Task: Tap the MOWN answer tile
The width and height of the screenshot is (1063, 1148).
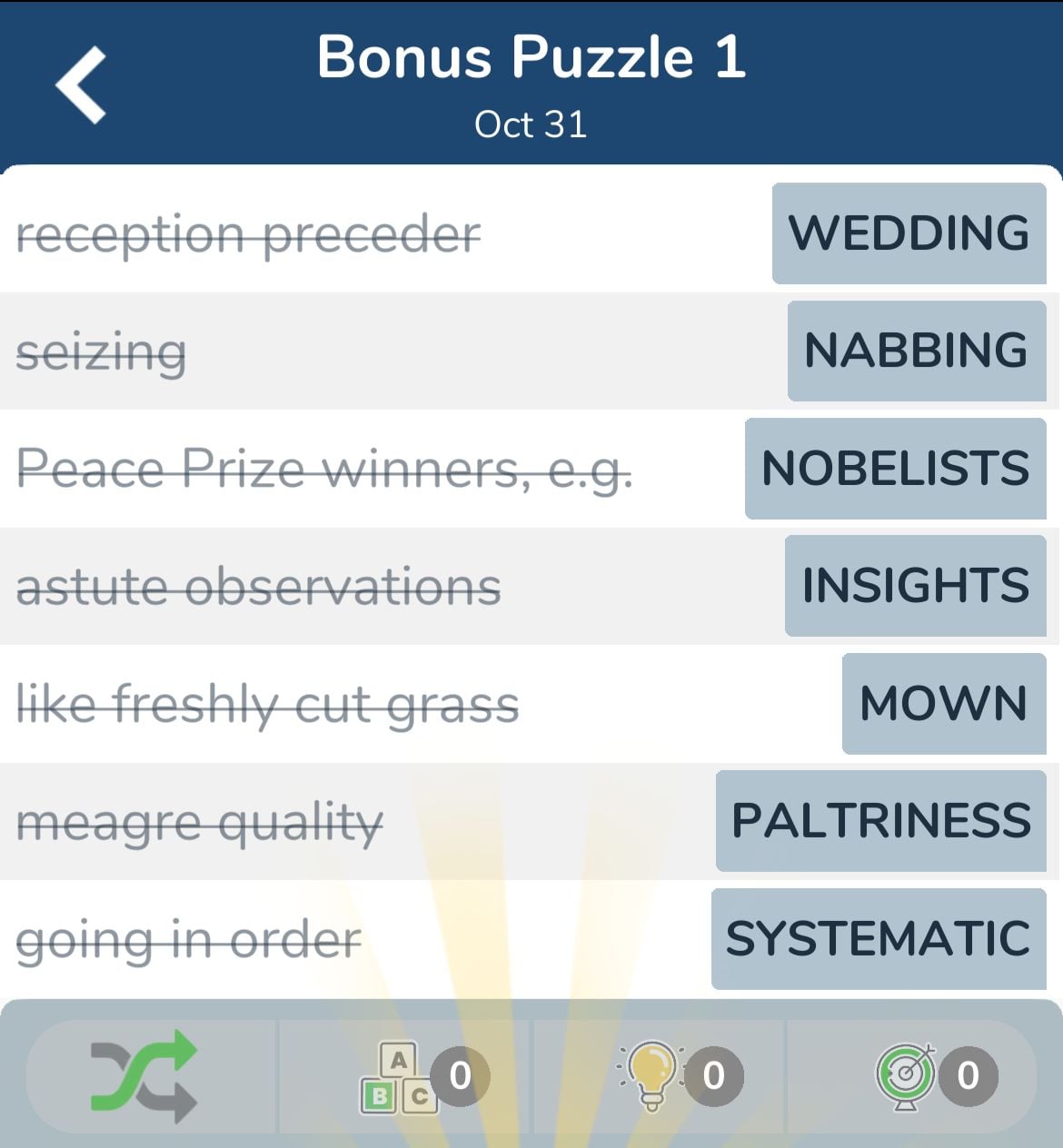Action: click(x=943, y=703)
